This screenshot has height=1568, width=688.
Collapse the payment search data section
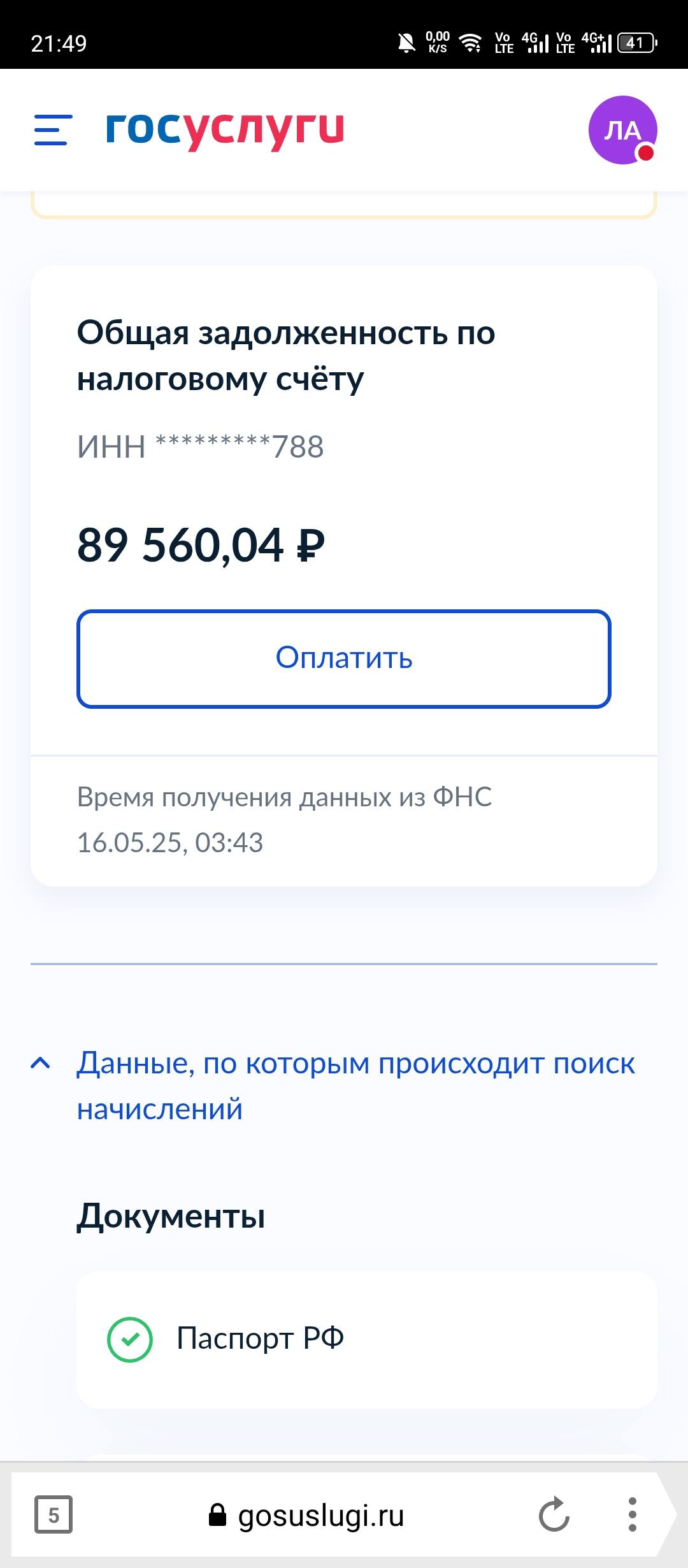tap(41, 1062)
